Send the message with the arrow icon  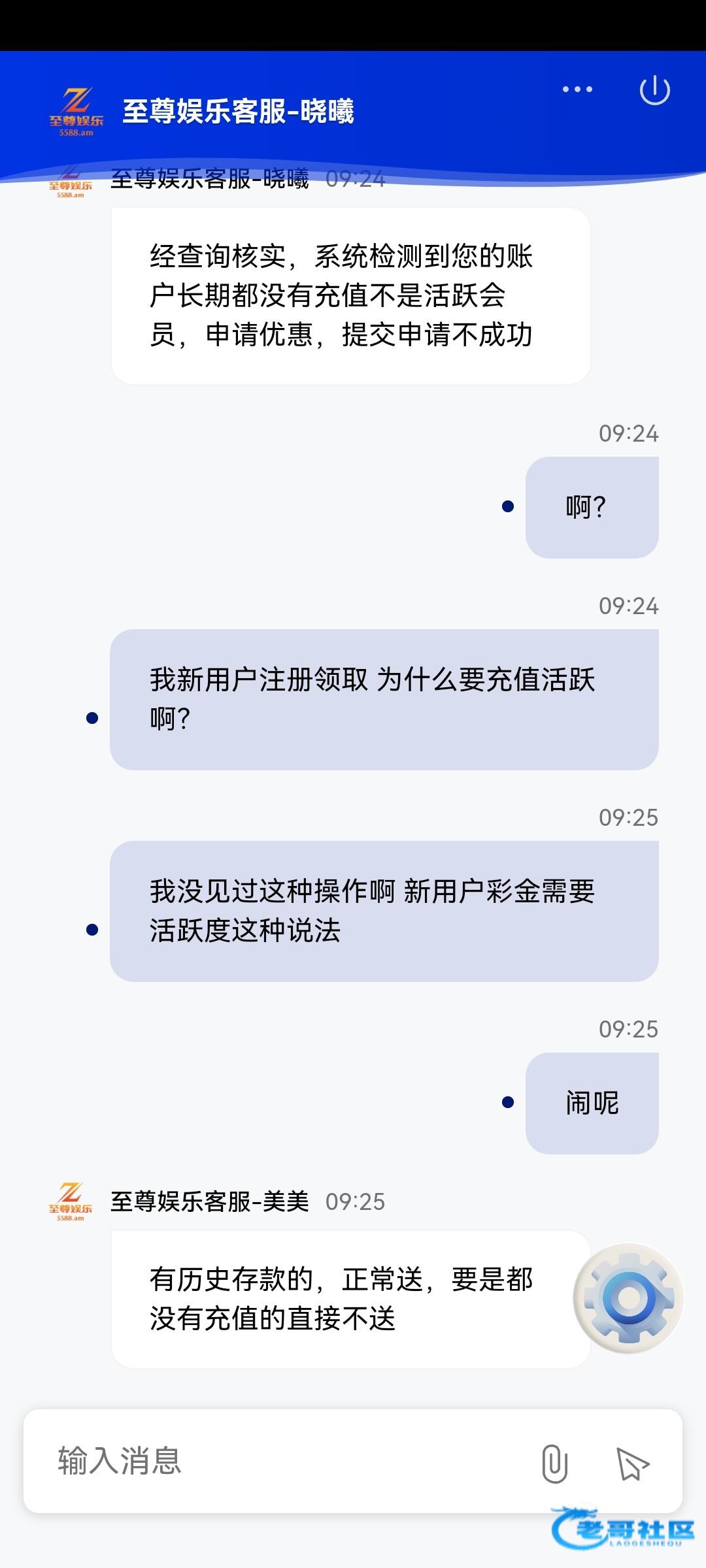(632, 1463)
